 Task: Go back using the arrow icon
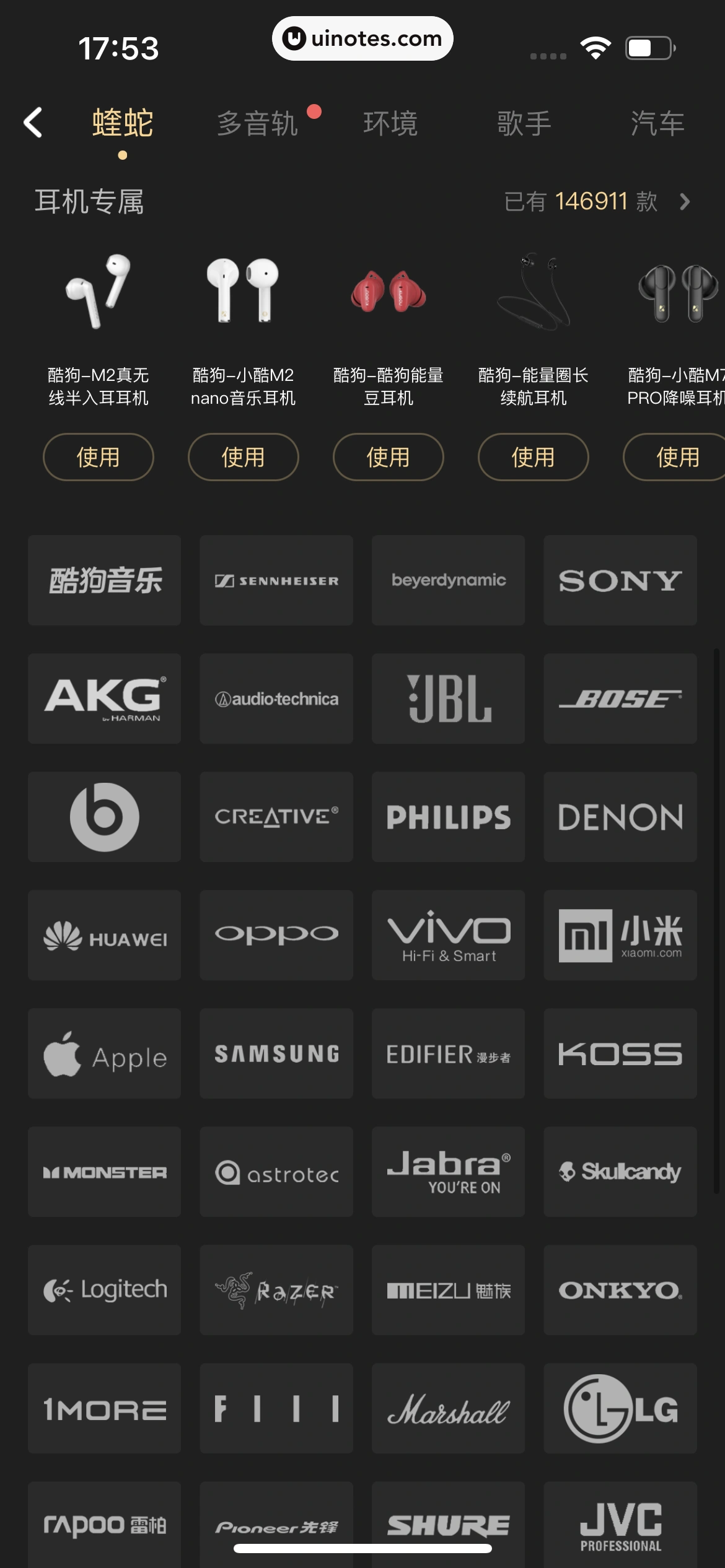click(33, 123)
